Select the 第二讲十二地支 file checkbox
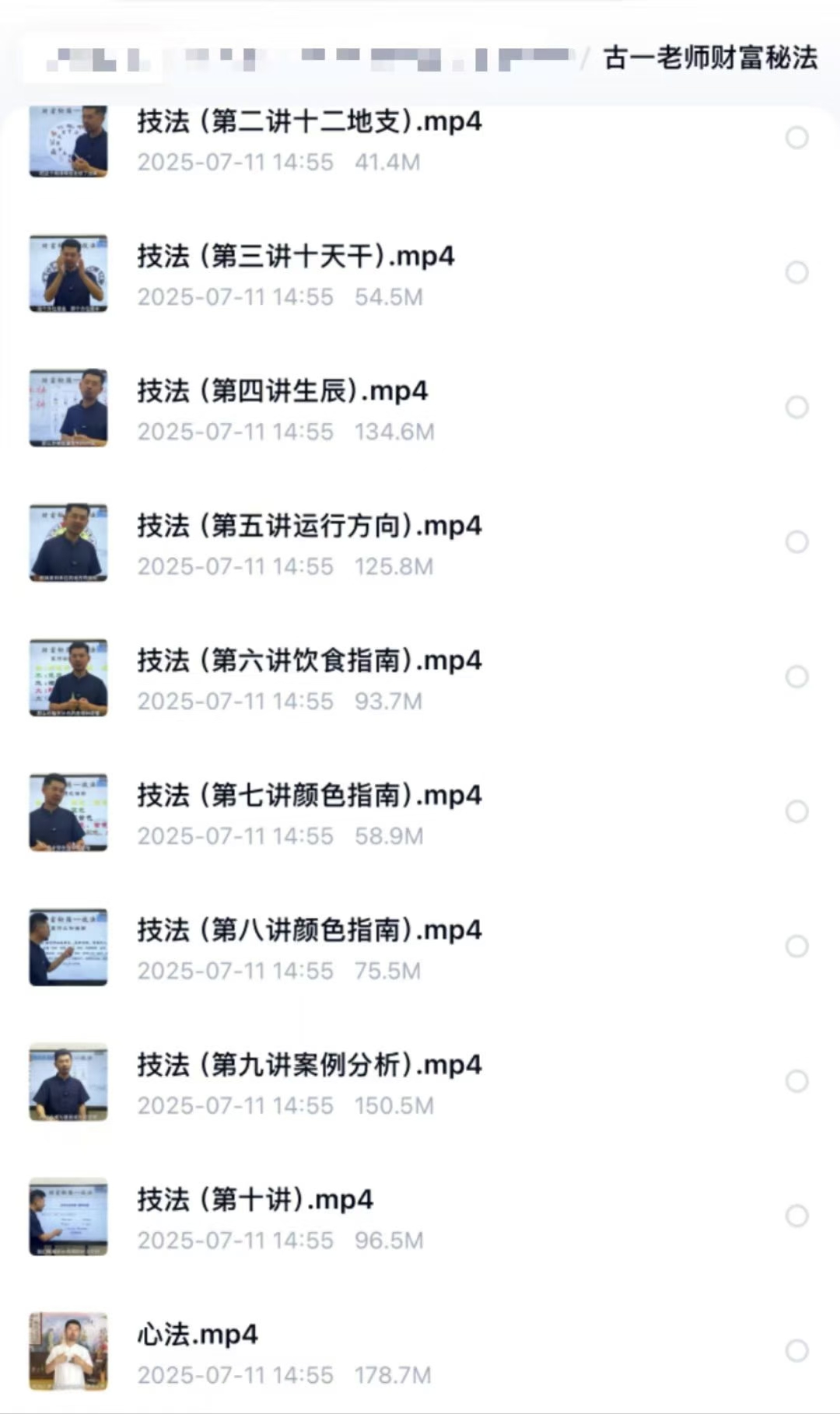The height and width of the screenshot is (1414, 840). (x=796, y=138)
